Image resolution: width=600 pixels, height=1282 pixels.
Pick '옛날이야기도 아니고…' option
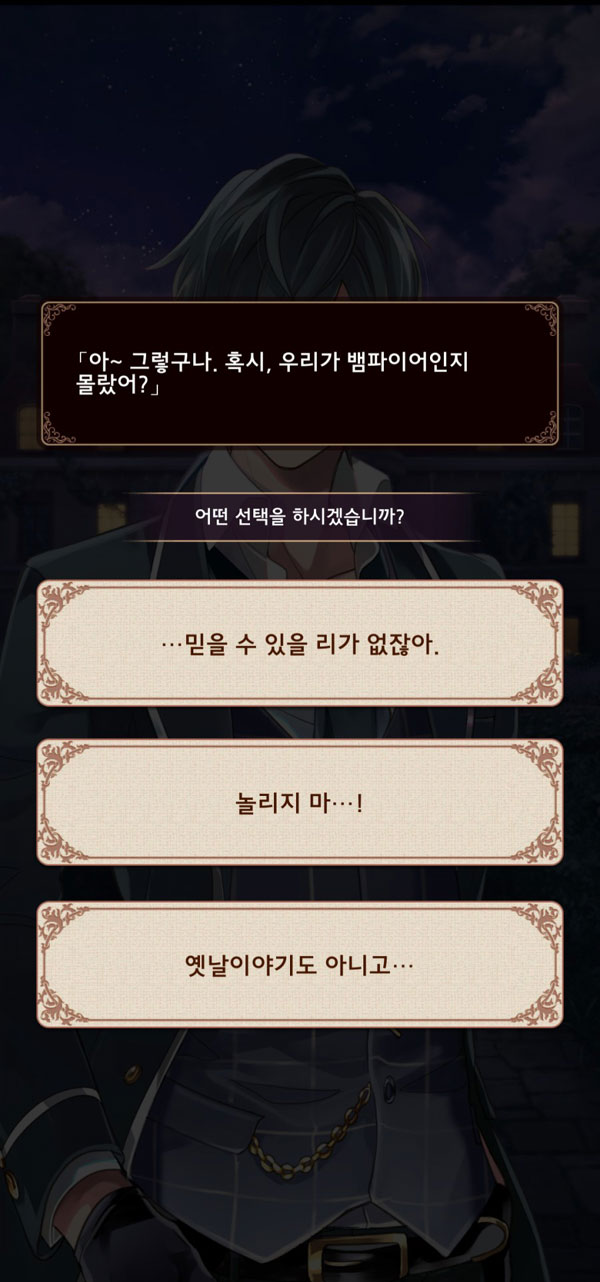(x=300, y=964)
